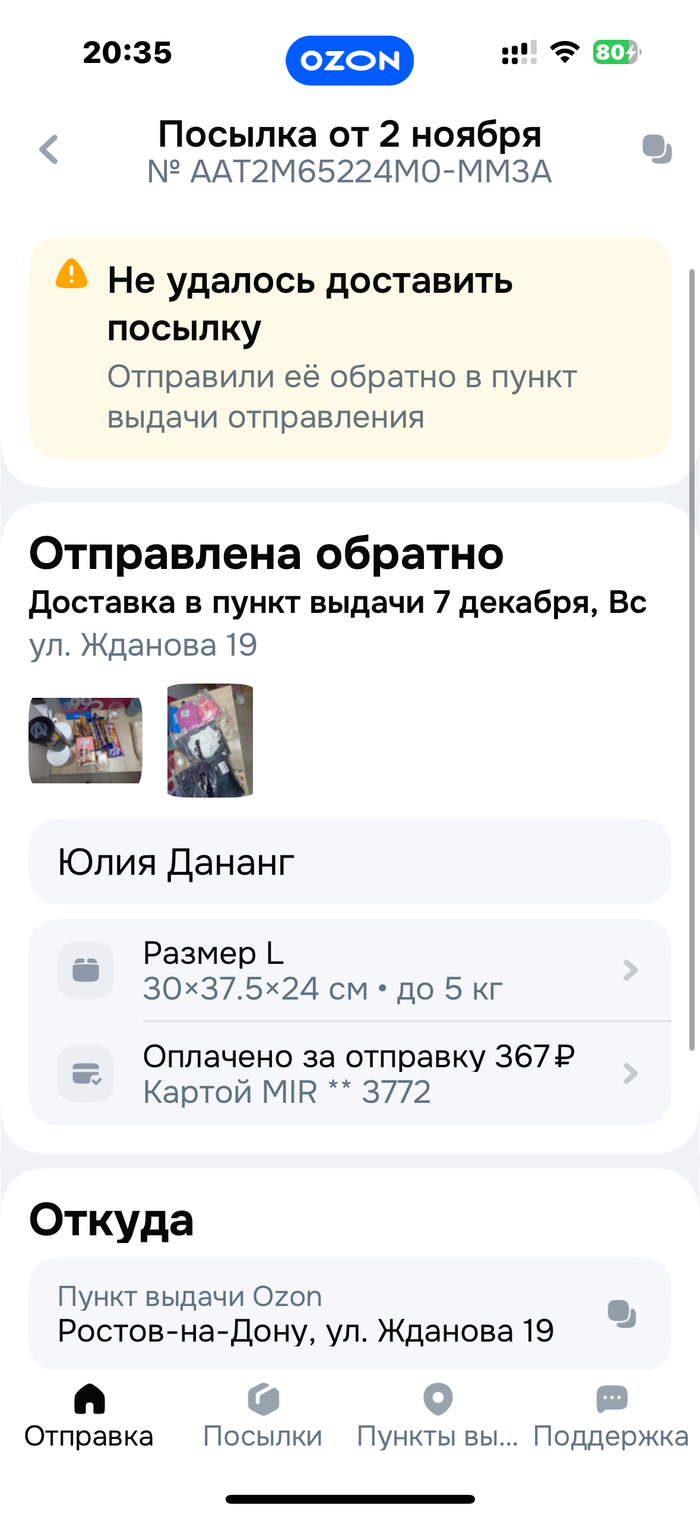Open the Поддержка support tab
700x1518 pixels.
tap(611, 1417)
